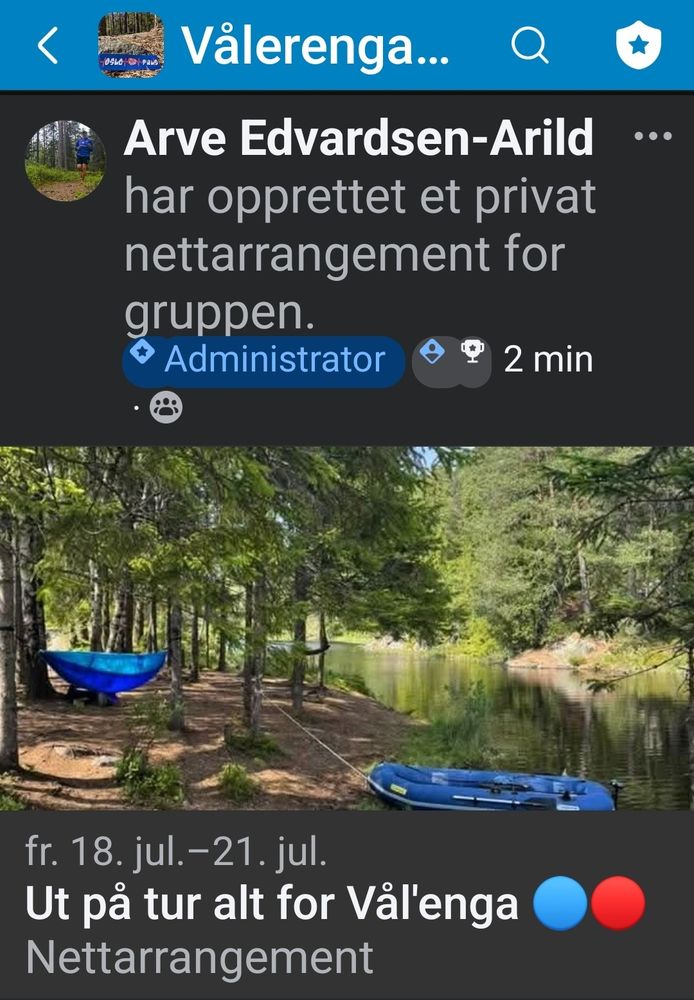This screenshot has width=694, height=1000.
Task: Open the group shield star badge
Action: [638, 46]
